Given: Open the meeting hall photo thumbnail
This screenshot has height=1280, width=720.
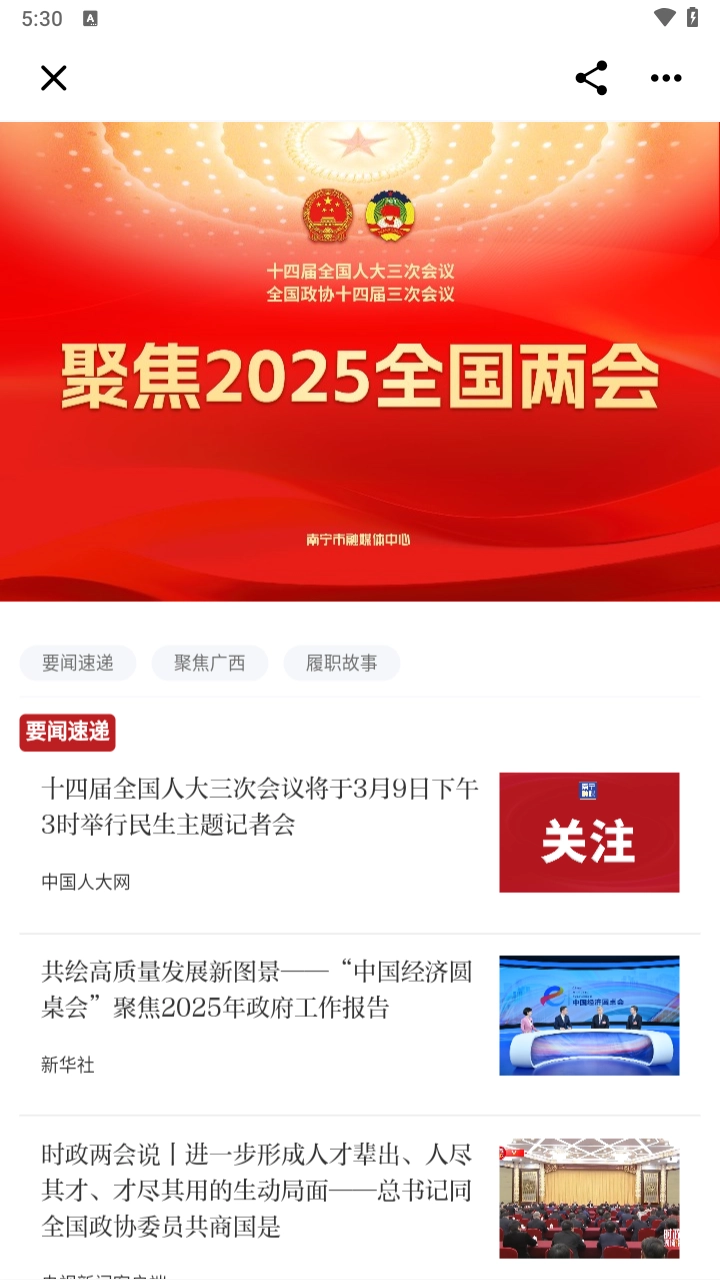Looking at the screenshot, I should 589,1197.
